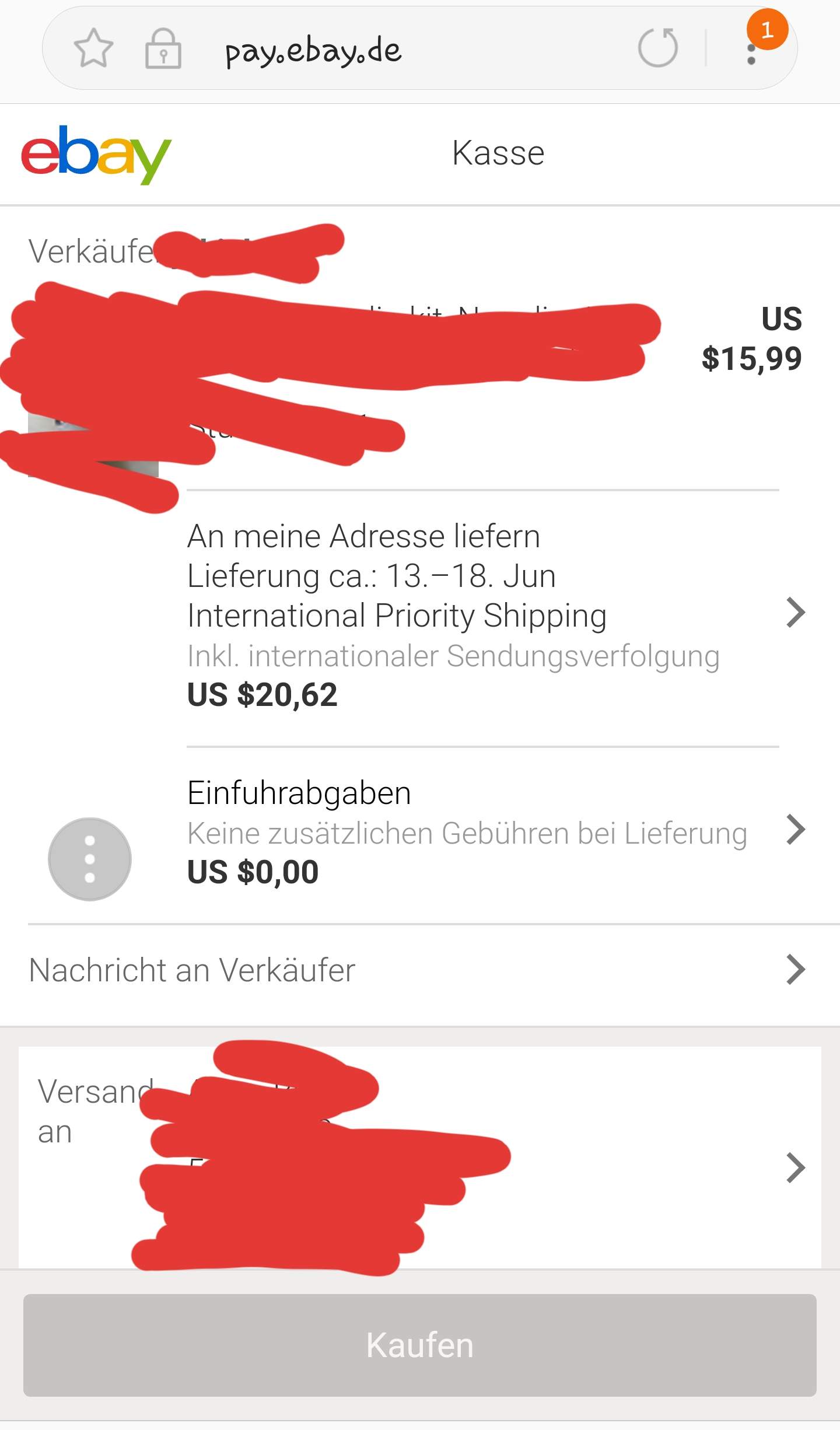The image size is (840, 1430).
Task: Edit the Versand an address
Action: coord(796,1167)
